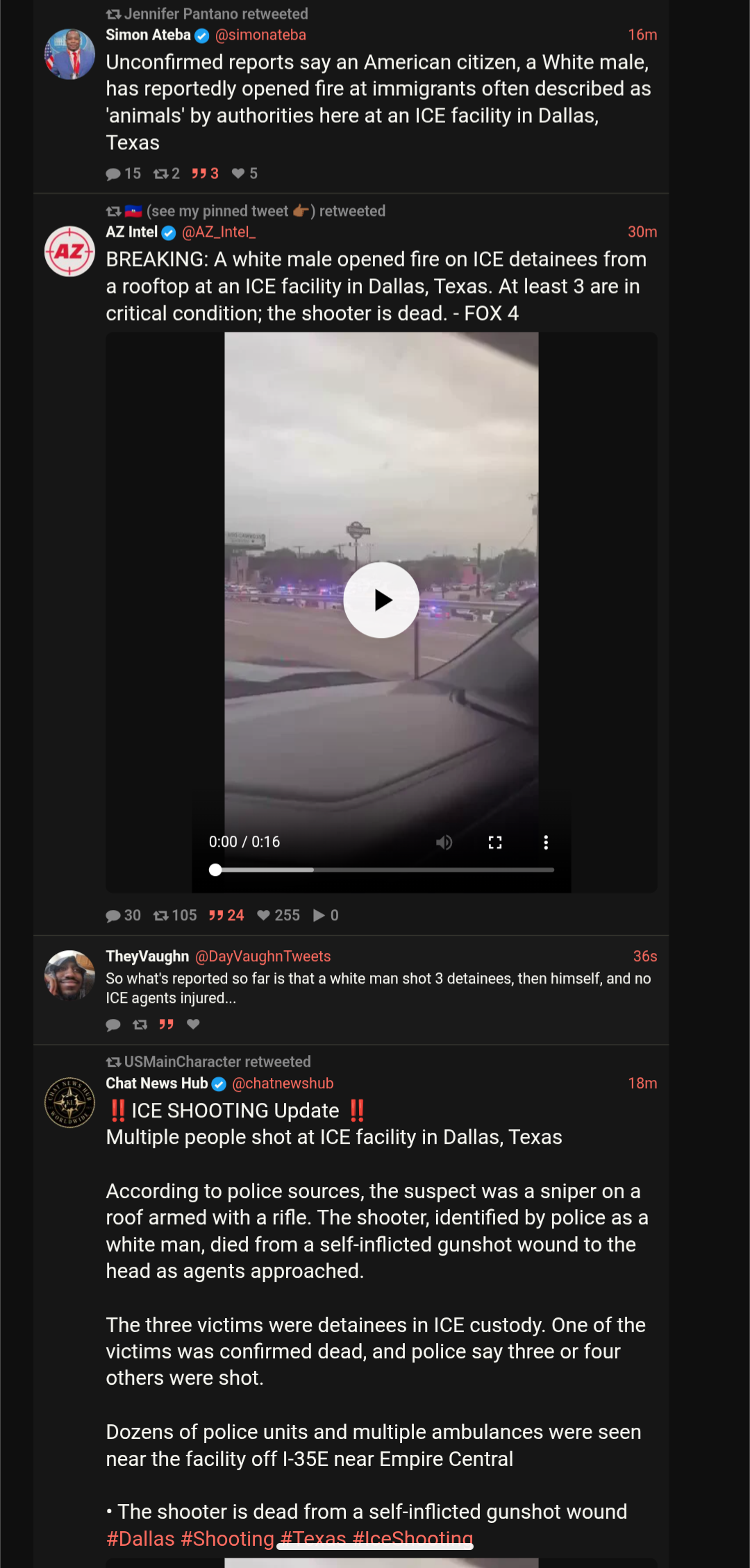The width and height of the screenshot is (750, 1568).
Task: Like TheyVaughn's tweet
Action: pos(193,1025)
